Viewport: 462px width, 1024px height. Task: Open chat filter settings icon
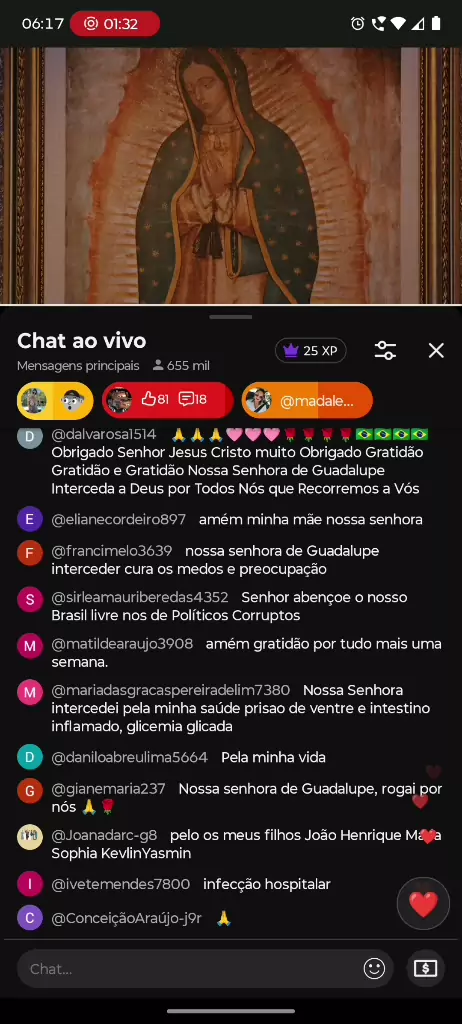(386, 351)
